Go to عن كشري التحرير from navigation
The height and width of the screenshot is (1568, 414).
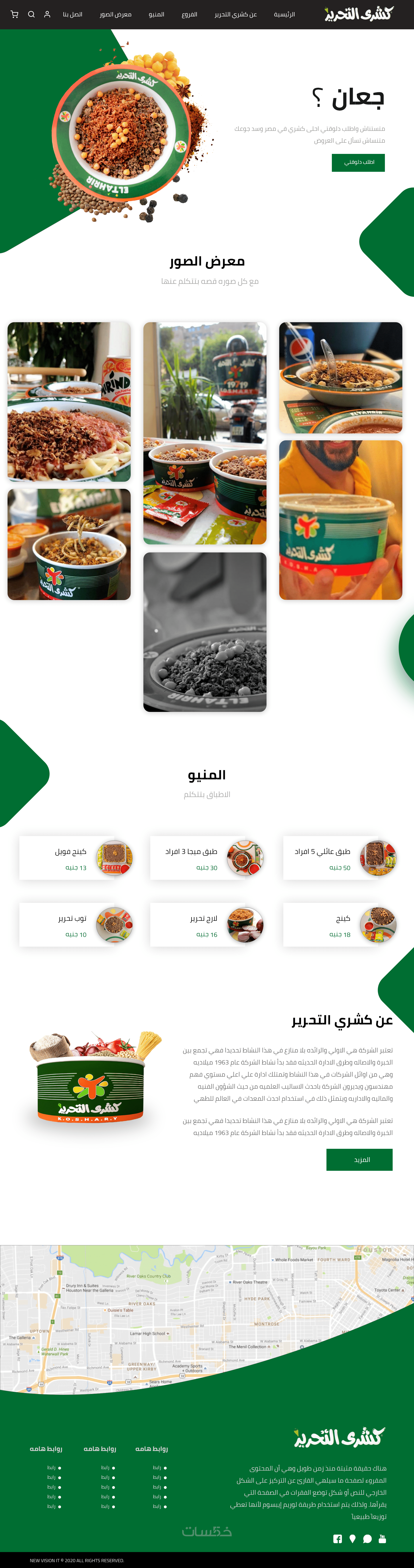236,14
